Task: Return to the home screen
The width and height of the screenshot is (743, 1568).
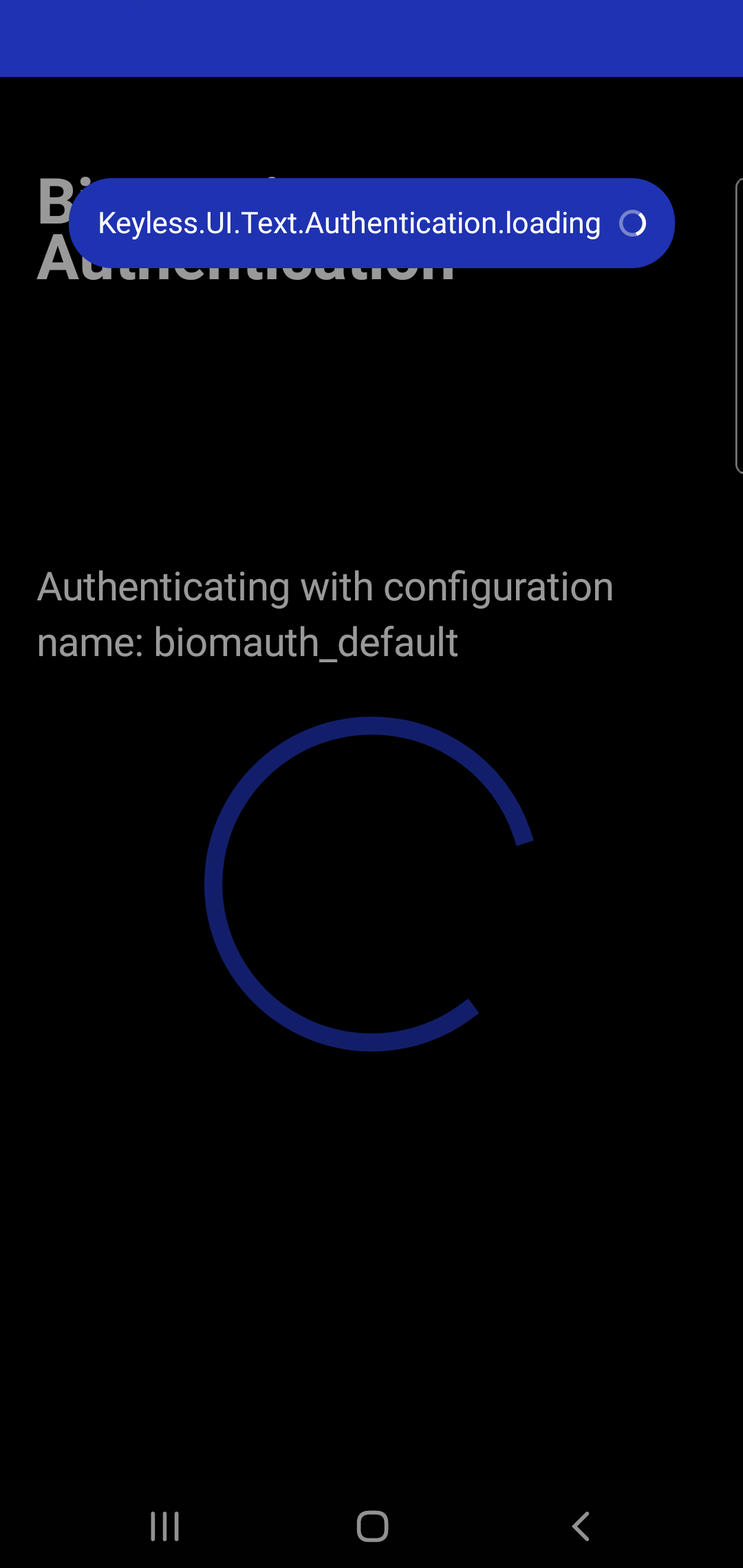Action: [x=372, y=1526]
